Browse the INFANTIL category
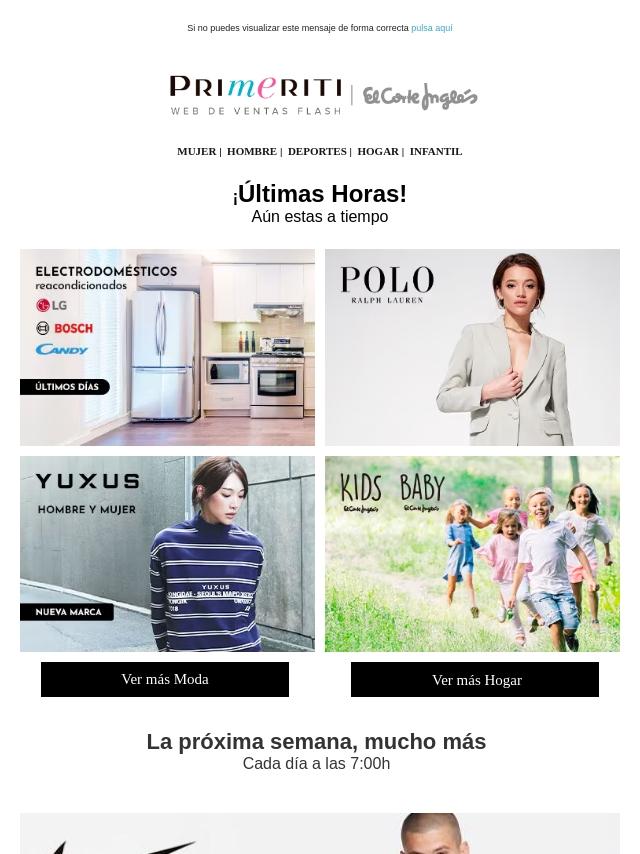The height and width of the screenshot is (854, 640). pyautogui.click(x=435, y=151)
